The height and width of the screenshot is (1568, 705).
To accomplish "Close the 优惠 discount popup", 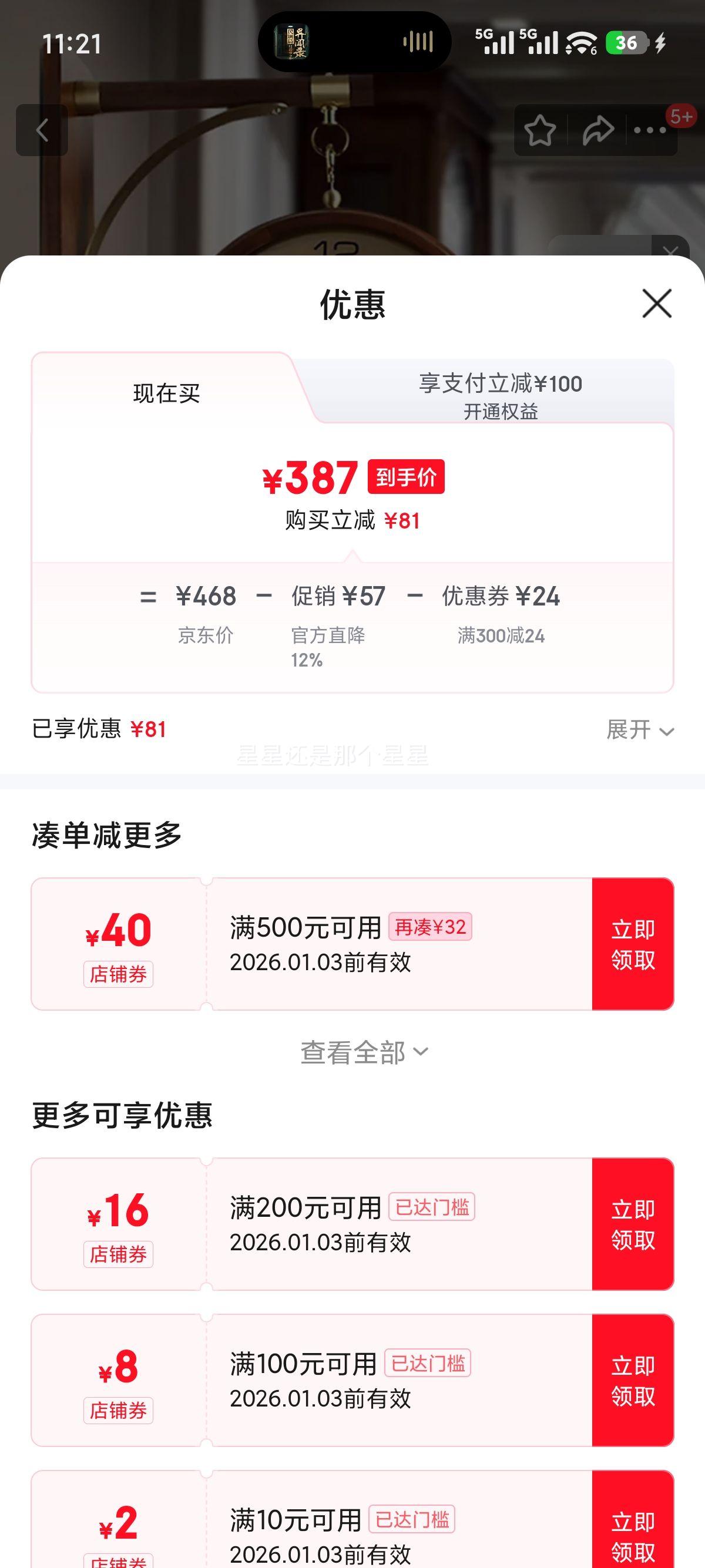I will pyautogui.click(x=656, y=305).
